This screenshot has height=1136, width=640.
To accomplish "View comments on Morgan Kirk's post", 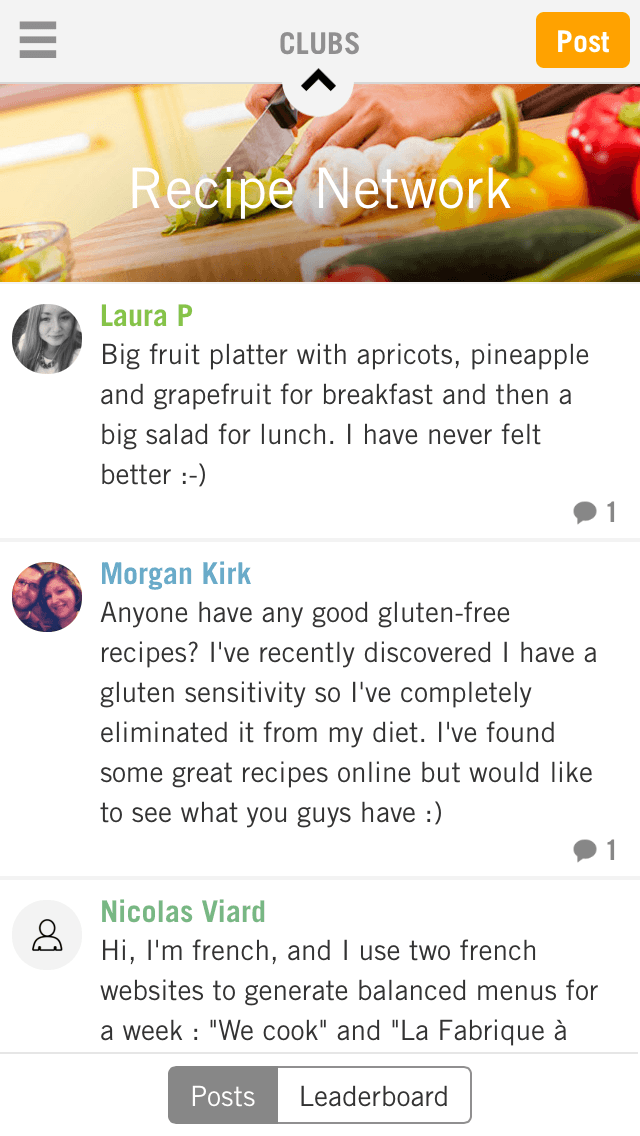I will pyautogui.click(x=595, y=850).
